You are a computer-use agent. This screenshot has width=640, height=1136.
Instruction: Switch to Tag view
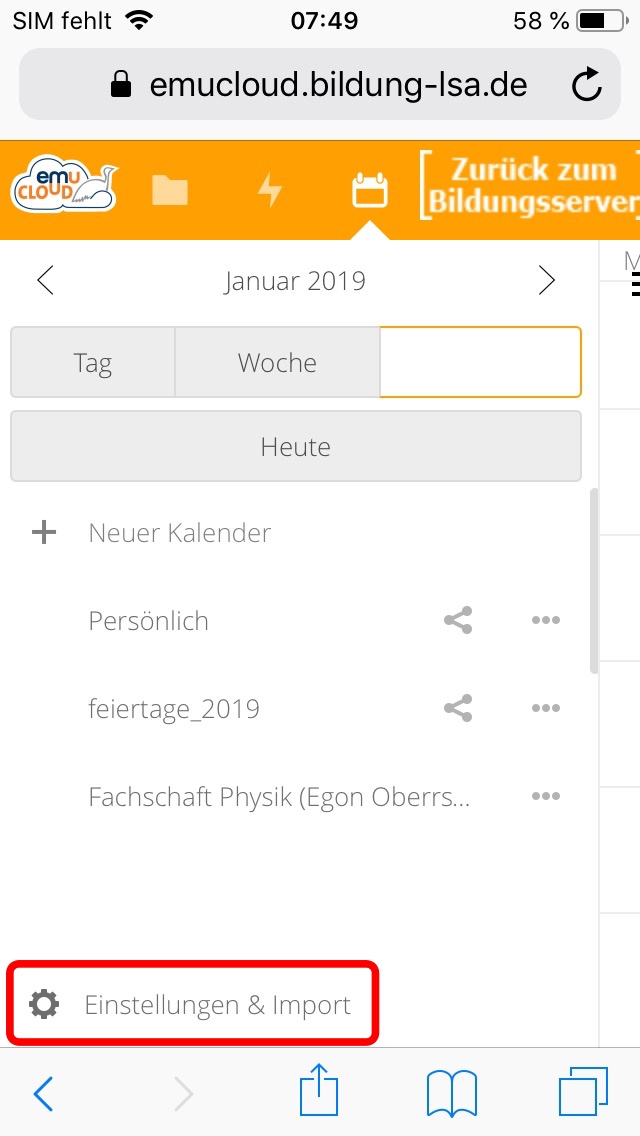[x=93, y=362]
